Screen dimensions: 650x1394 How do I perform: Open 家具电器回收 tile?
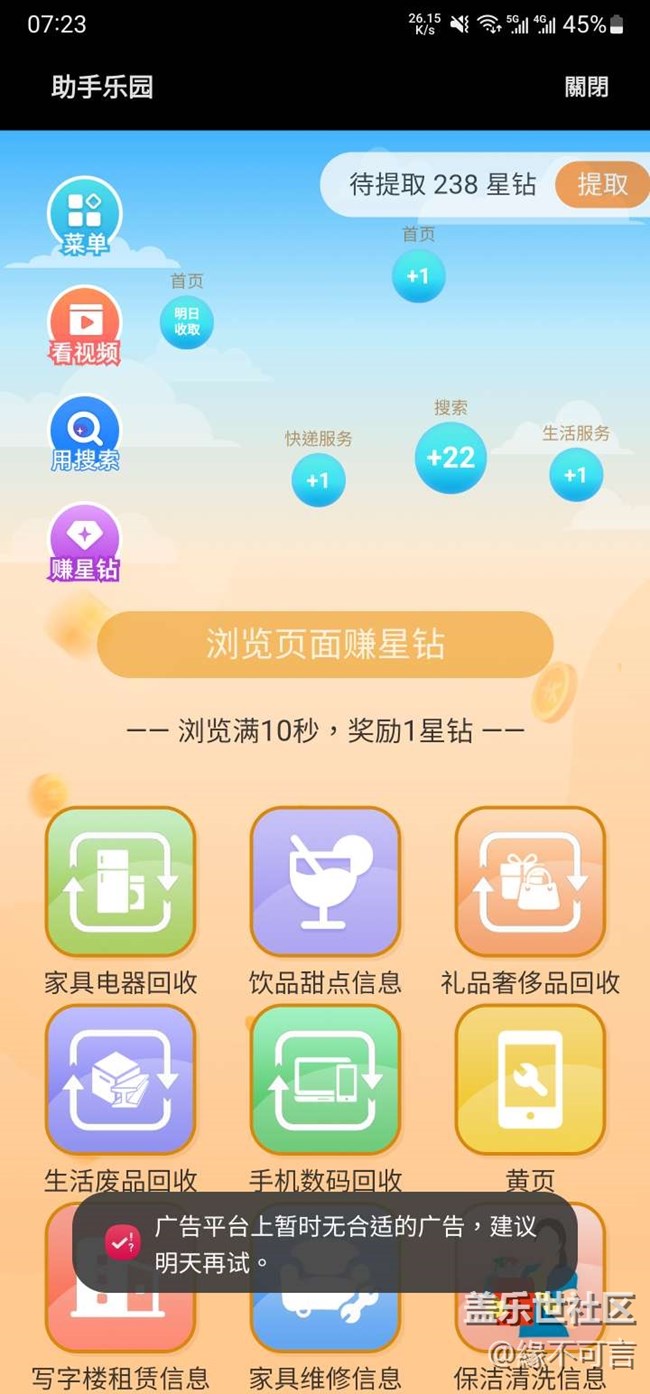[x=120, y=882]
